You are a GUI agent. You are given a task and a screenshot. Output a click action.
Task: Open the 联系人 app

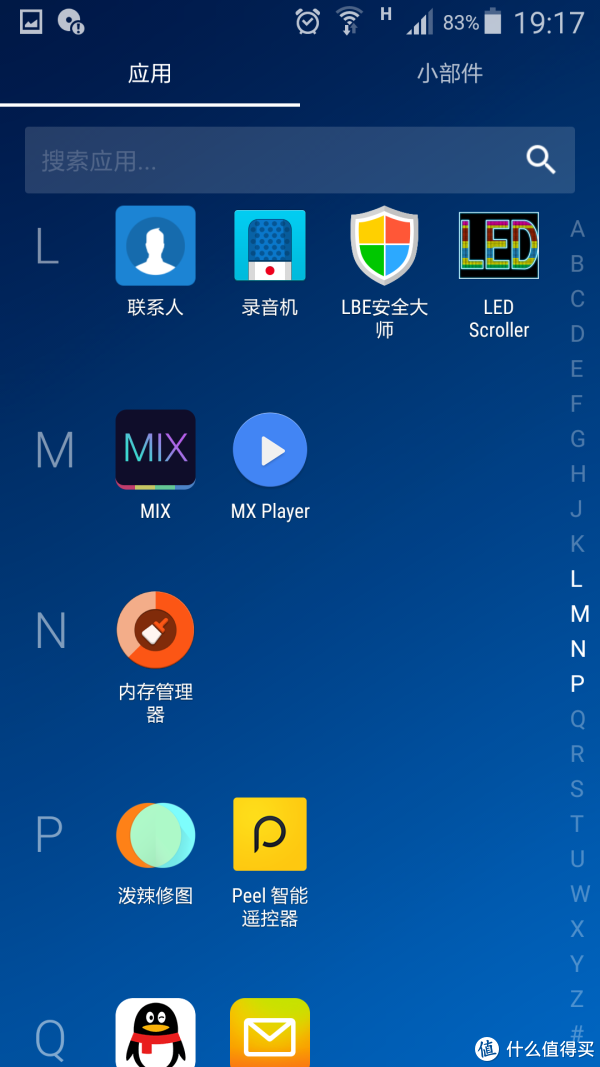tap(155, 246)
